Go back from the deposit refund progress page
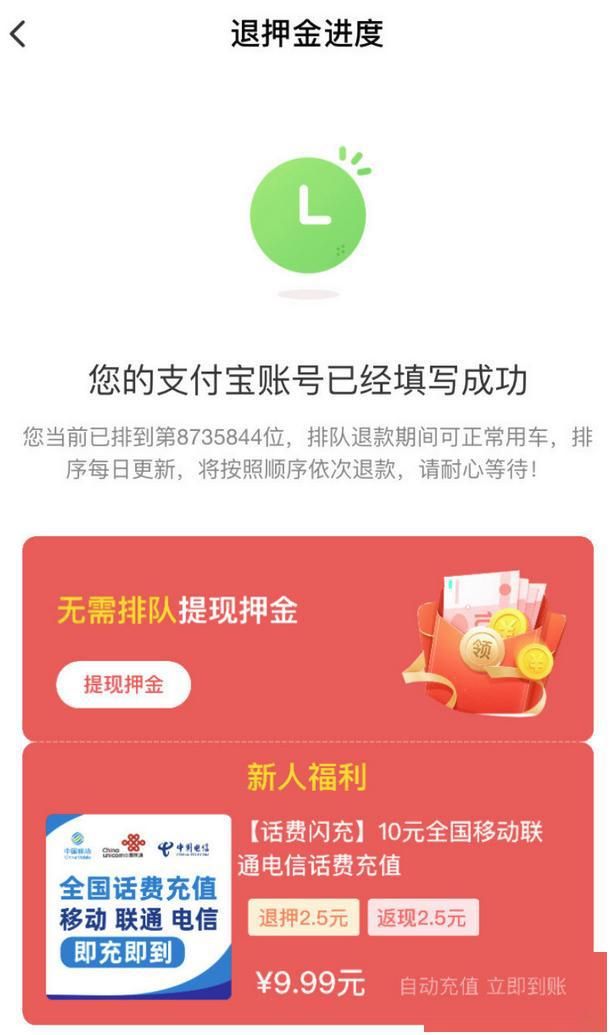Viewport: 610px width, 1035px height. pos(18,34)
